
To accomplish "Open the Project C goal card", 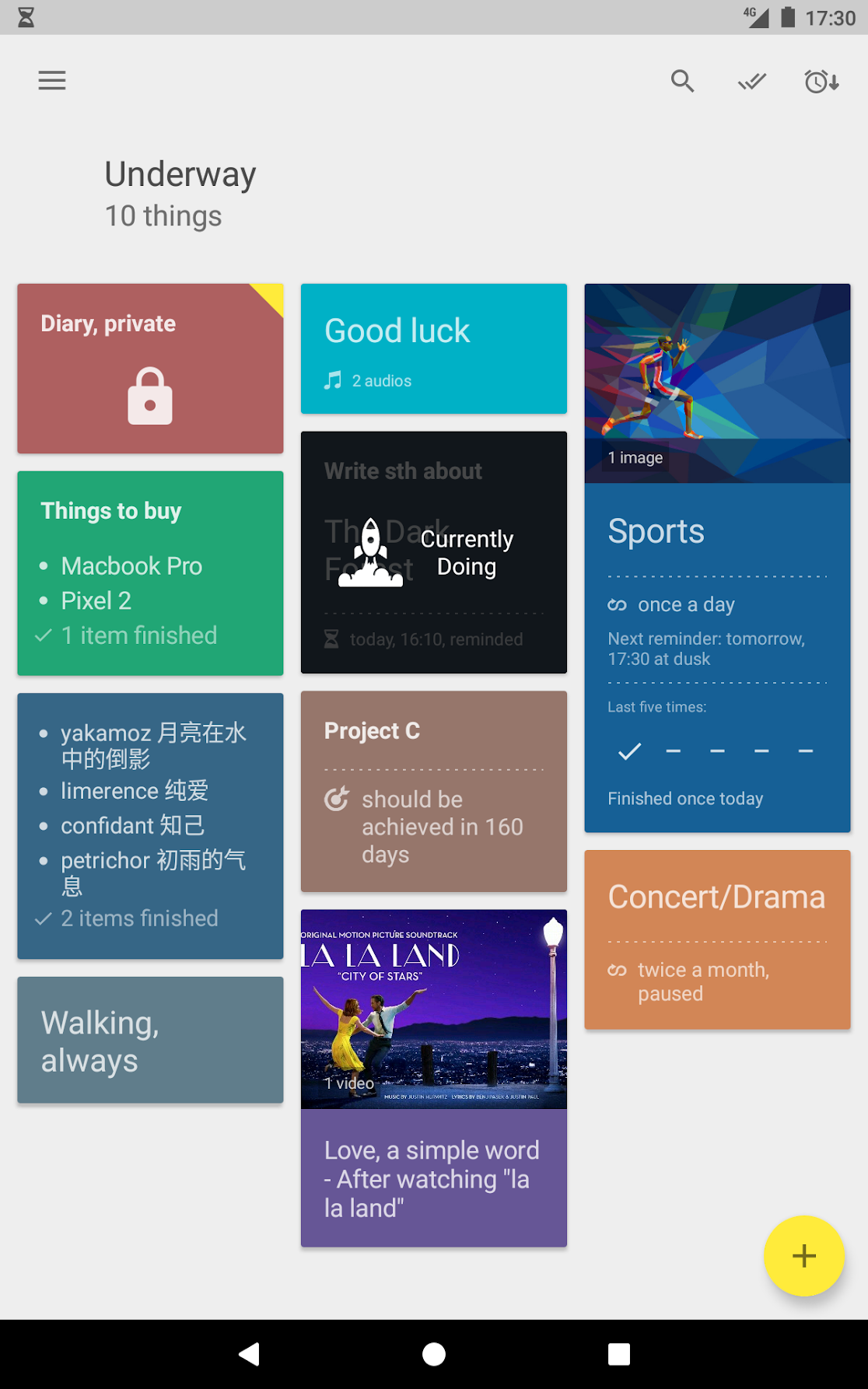I will [x=433, y=791].
